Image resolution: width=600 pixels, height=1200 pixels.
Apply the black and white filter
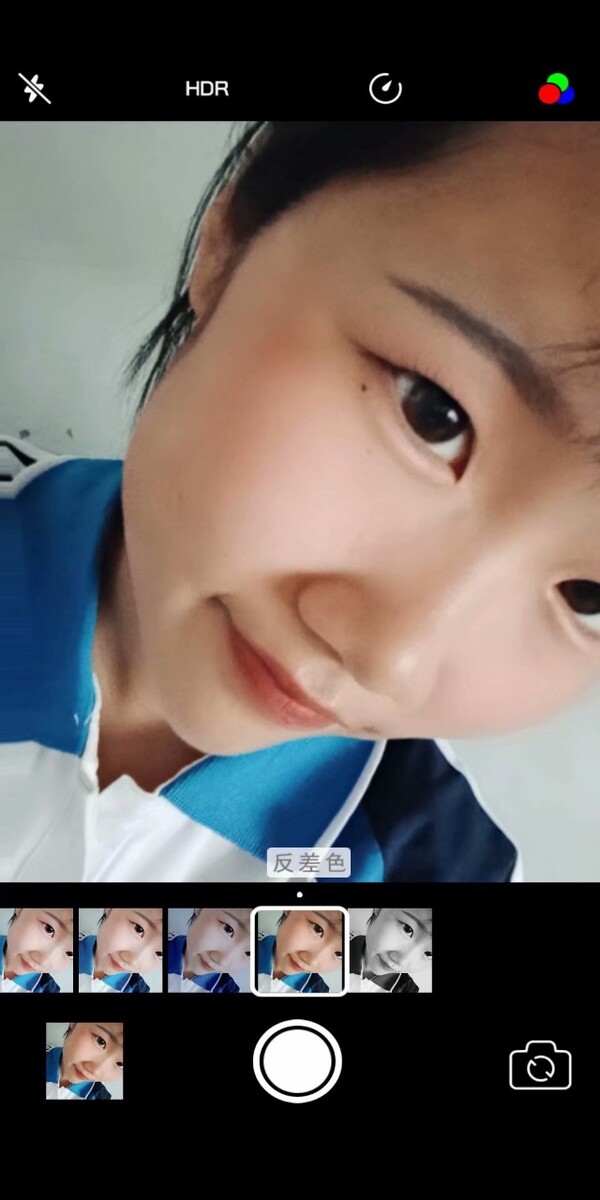390,950
